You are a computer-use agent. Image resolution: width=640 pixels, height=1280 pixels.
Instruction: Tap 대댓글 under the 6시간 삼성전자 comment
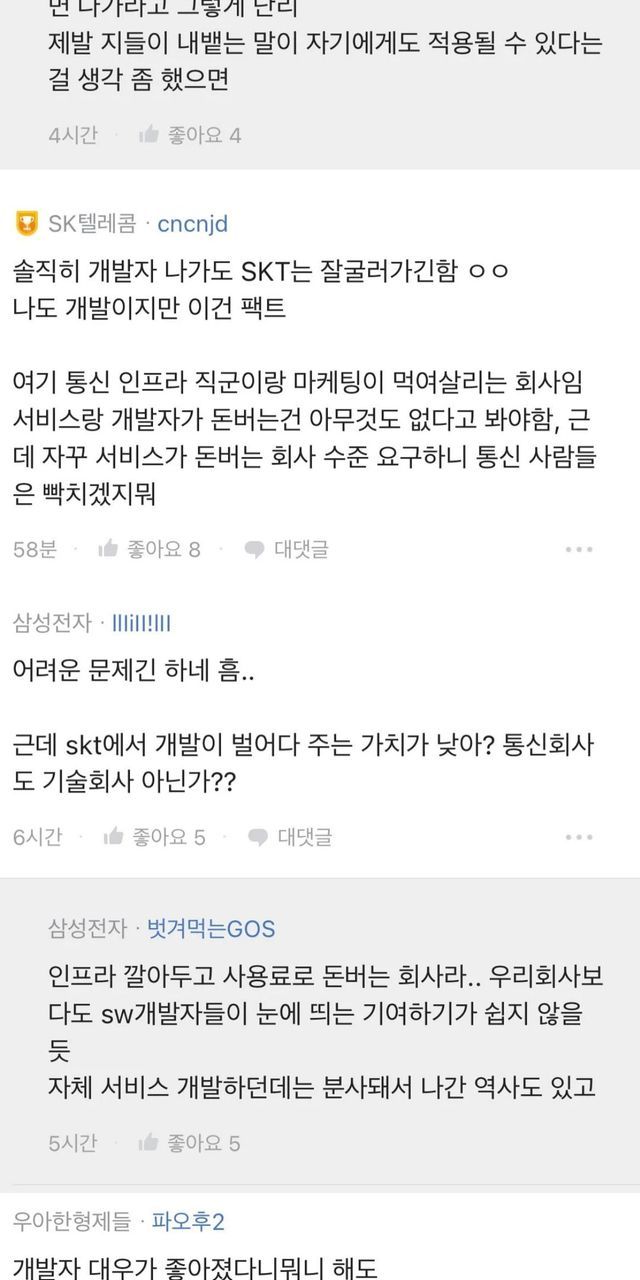click(291, 836)
